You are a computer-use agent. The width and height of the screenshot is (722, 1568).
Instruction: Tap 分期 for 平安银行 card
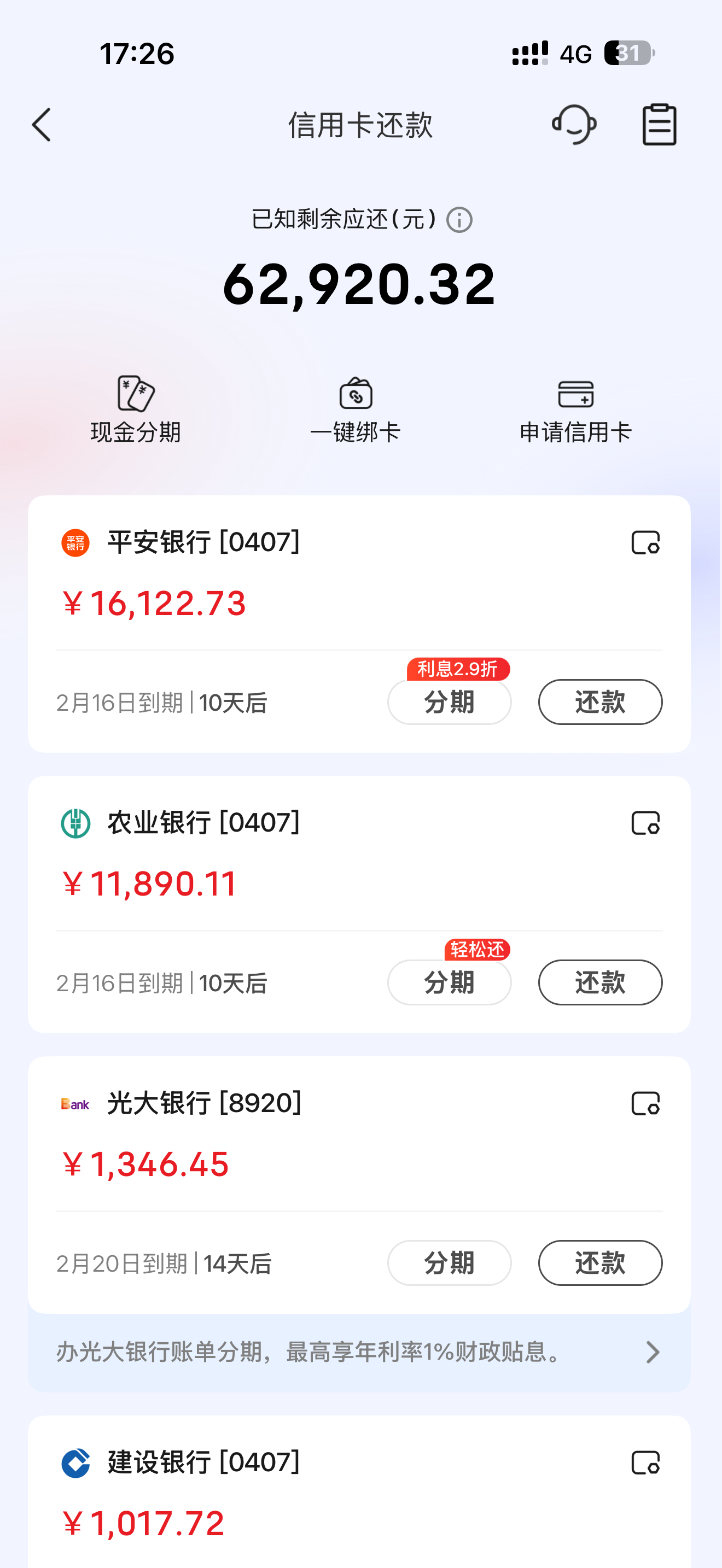(x=449, y=703)
